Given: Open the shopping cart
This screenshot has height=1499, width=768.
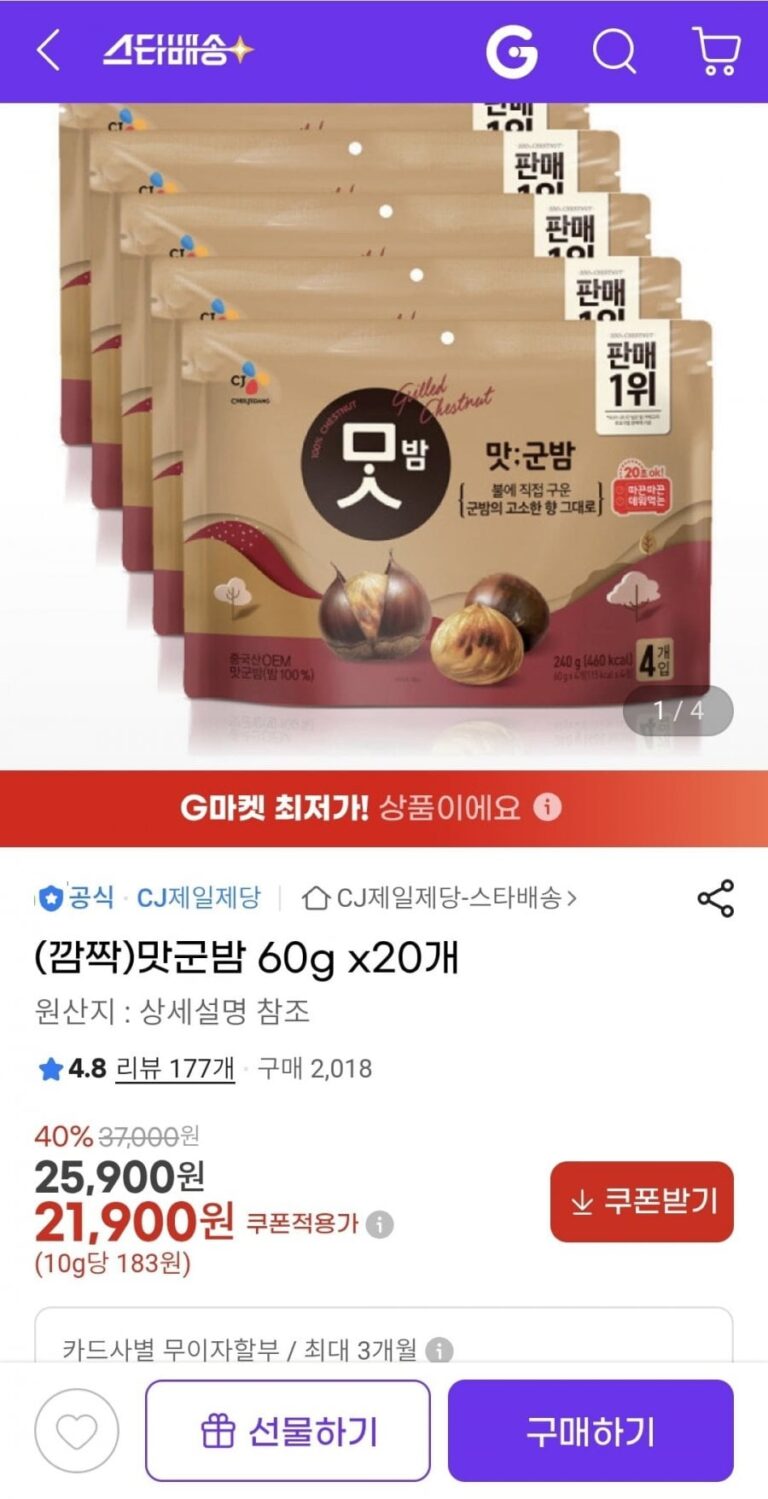Looking at the screenshot, I should tap(716, 51).
